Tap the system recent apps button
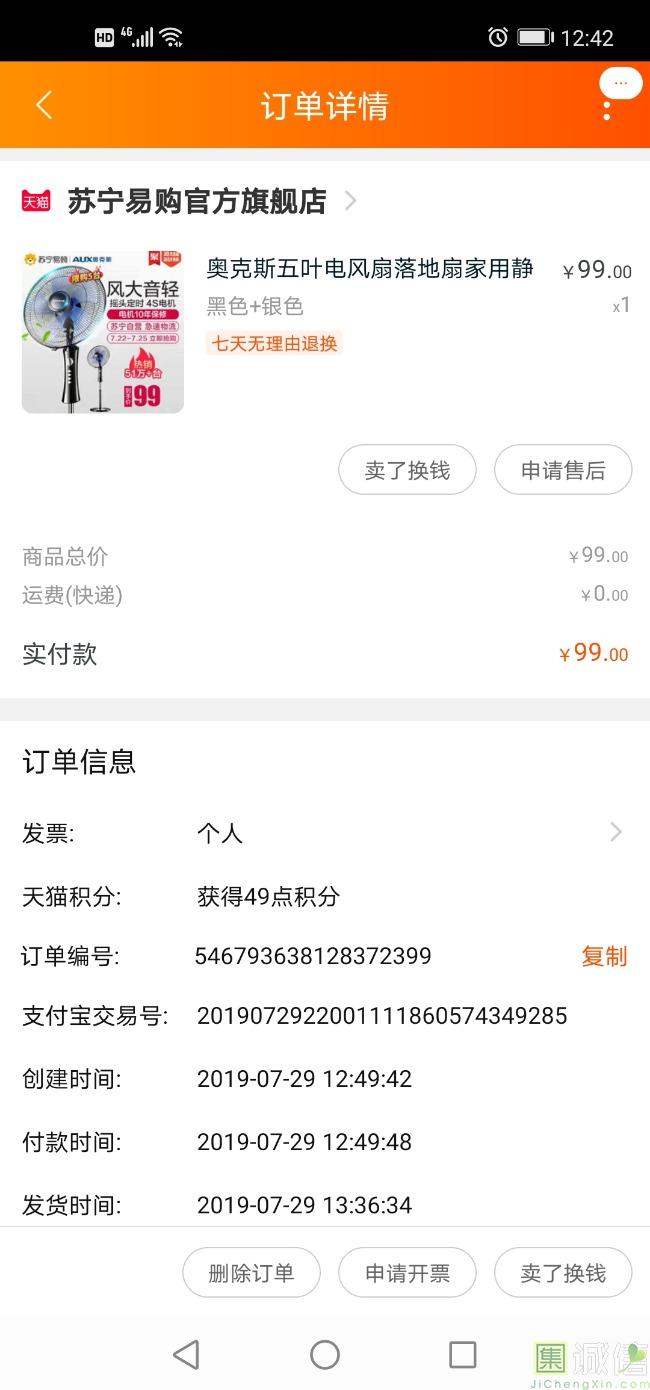 (463, 1354)
